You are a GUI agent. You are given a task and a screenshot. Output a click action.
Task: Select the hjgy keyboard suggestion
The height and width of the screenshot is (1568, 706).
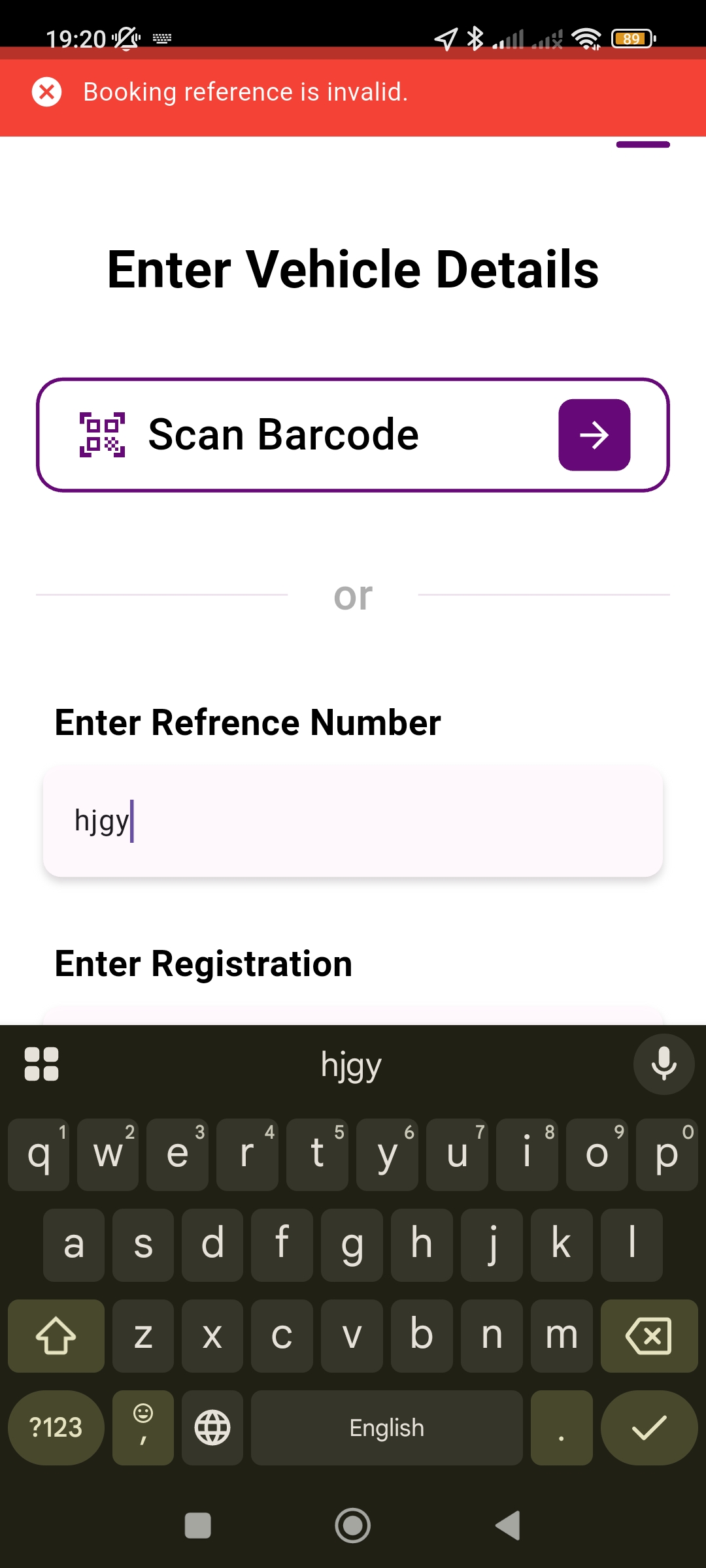(352, 1065)
